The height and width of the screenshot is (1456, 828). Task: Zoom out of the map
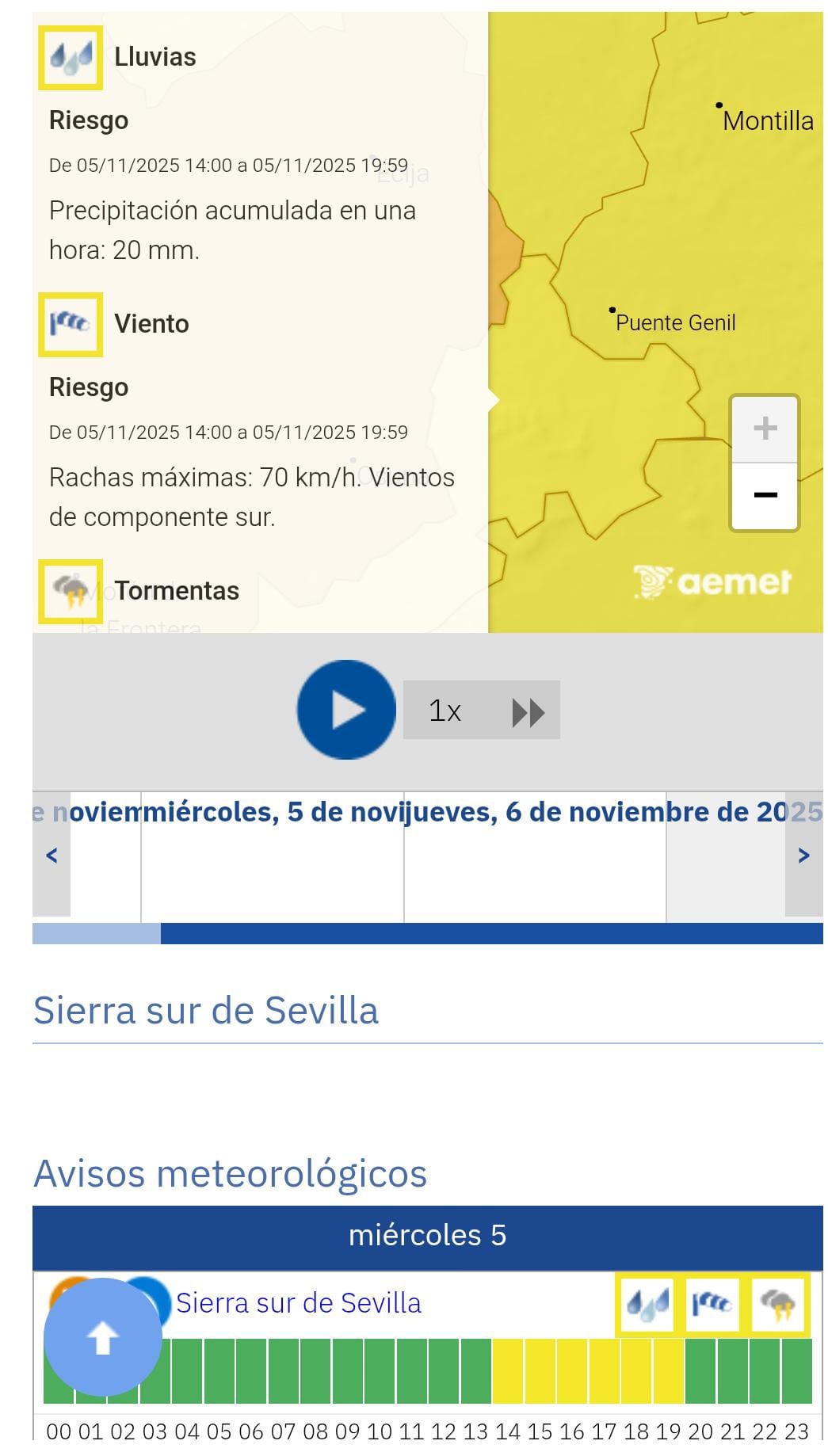pos(764,496)
